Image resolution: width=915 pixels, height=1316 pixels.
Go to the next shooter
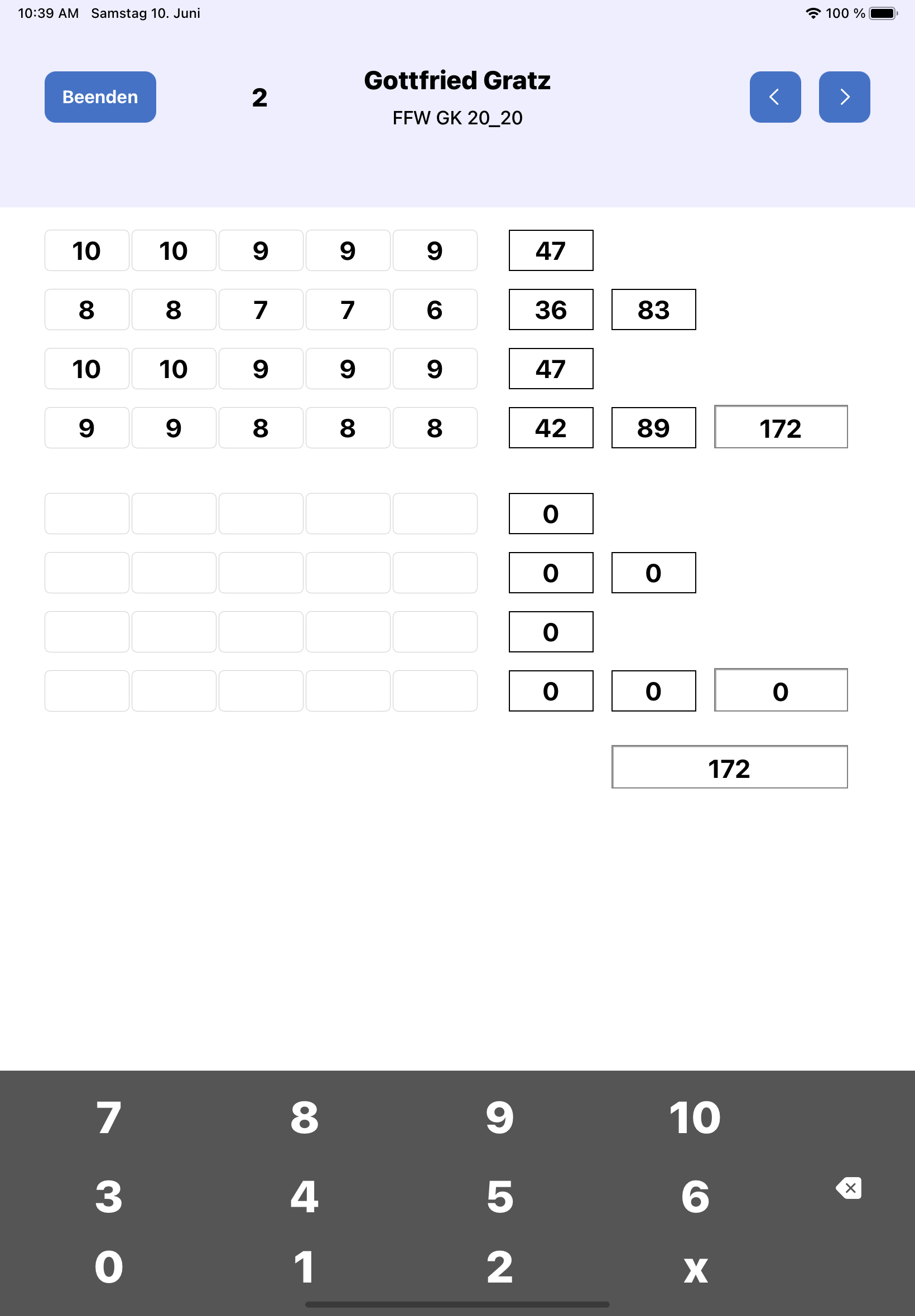pos(844,97)
